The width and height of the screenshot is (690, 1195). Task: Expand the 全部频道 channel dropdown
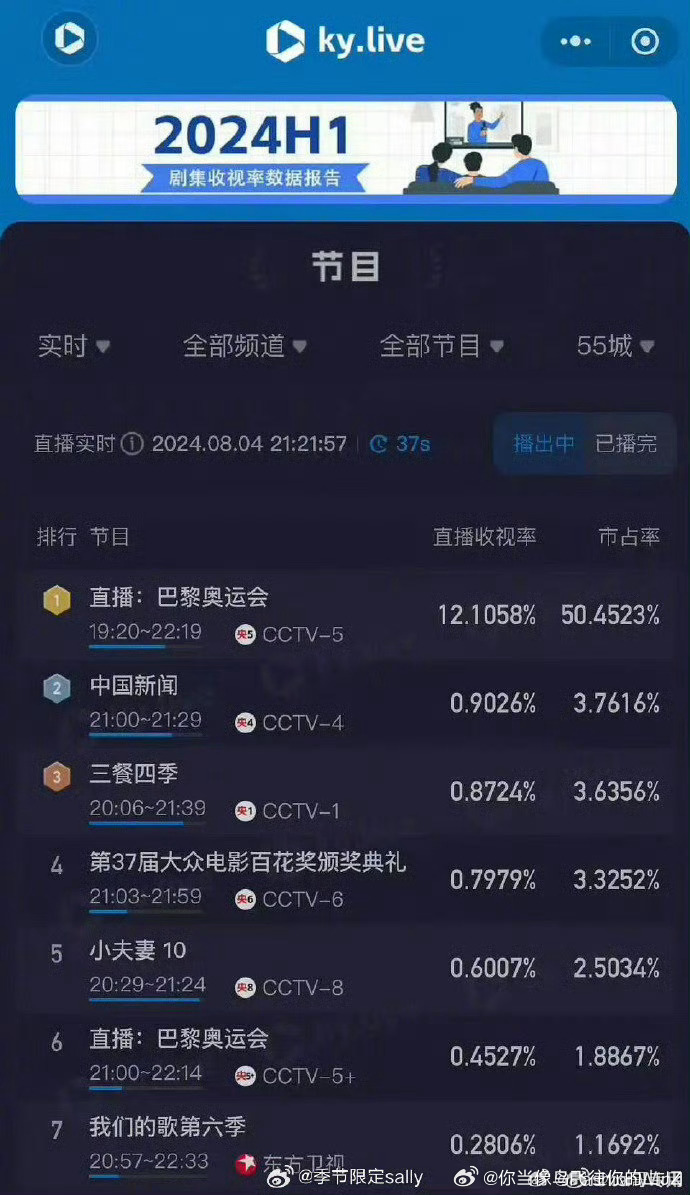coord(245,346)
